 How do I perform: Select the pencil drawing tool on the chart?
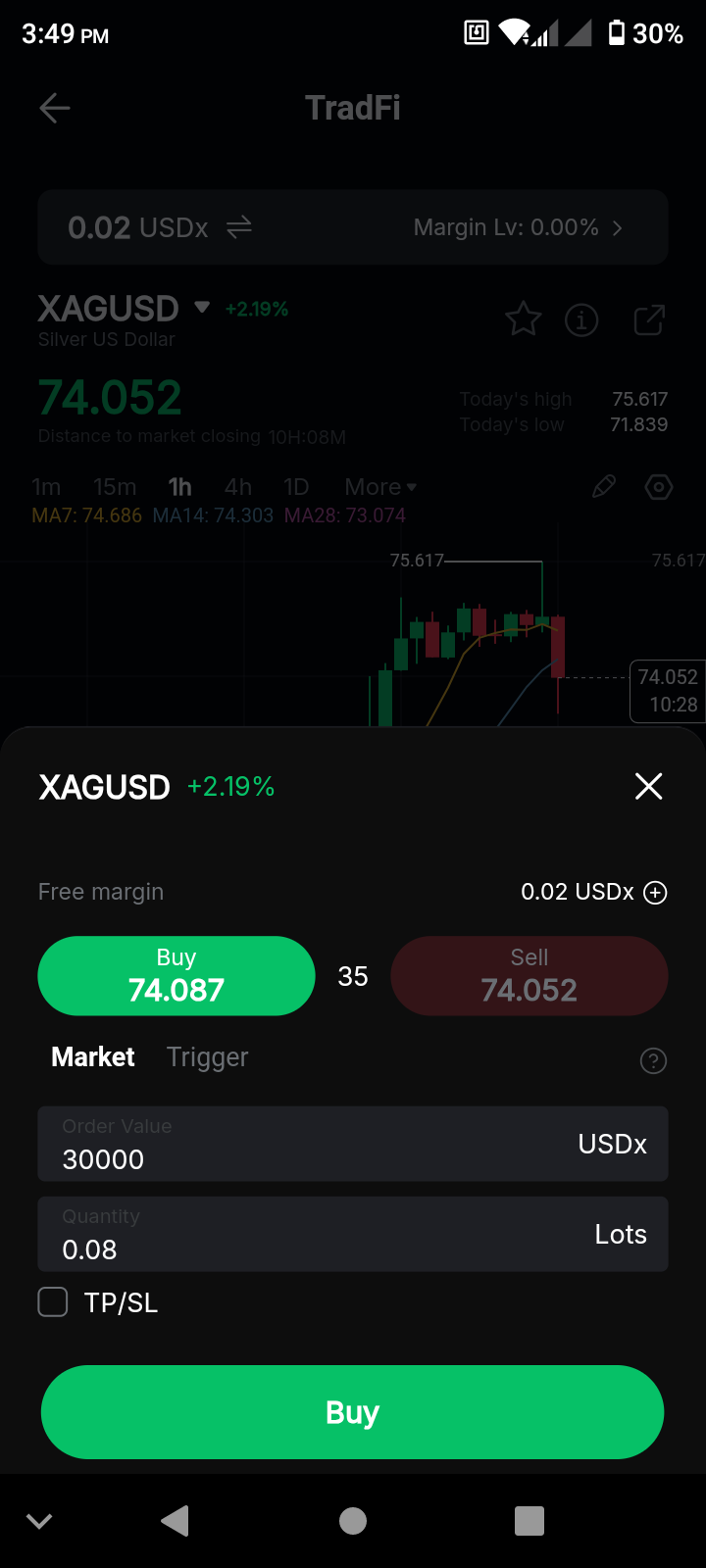coord(603,486)
